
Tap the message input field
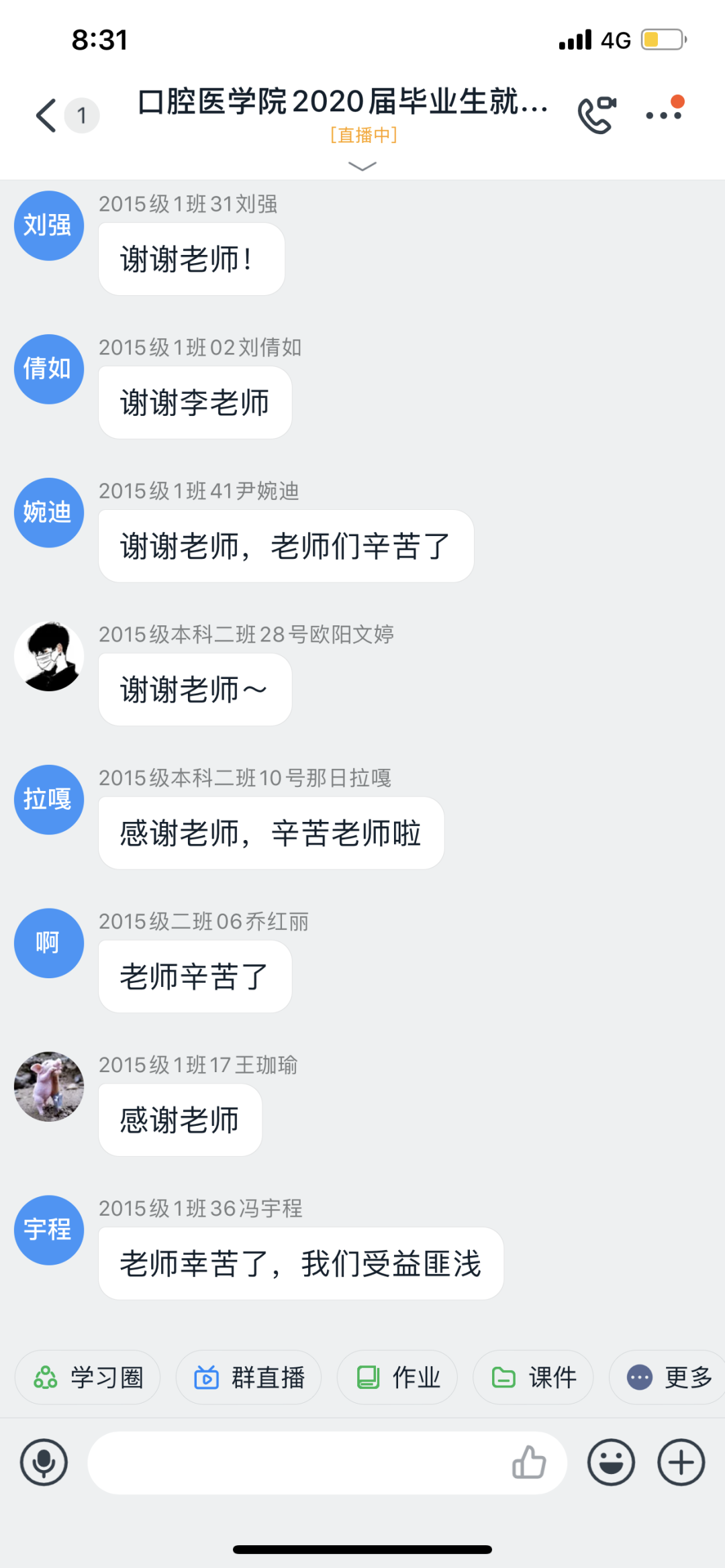click(x=302, y=1463)
